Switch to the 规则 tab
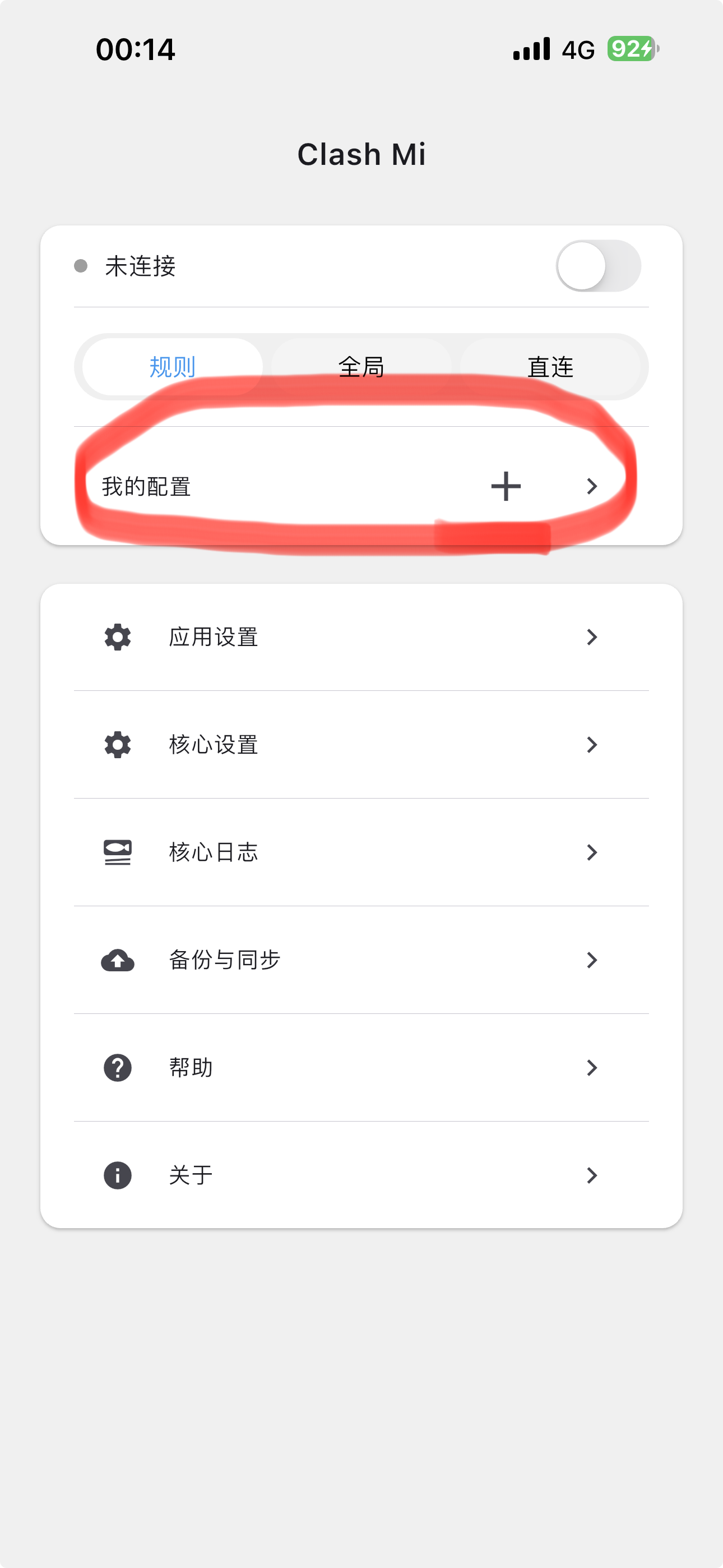This screenshot has width=723, height=1568. 171,366
